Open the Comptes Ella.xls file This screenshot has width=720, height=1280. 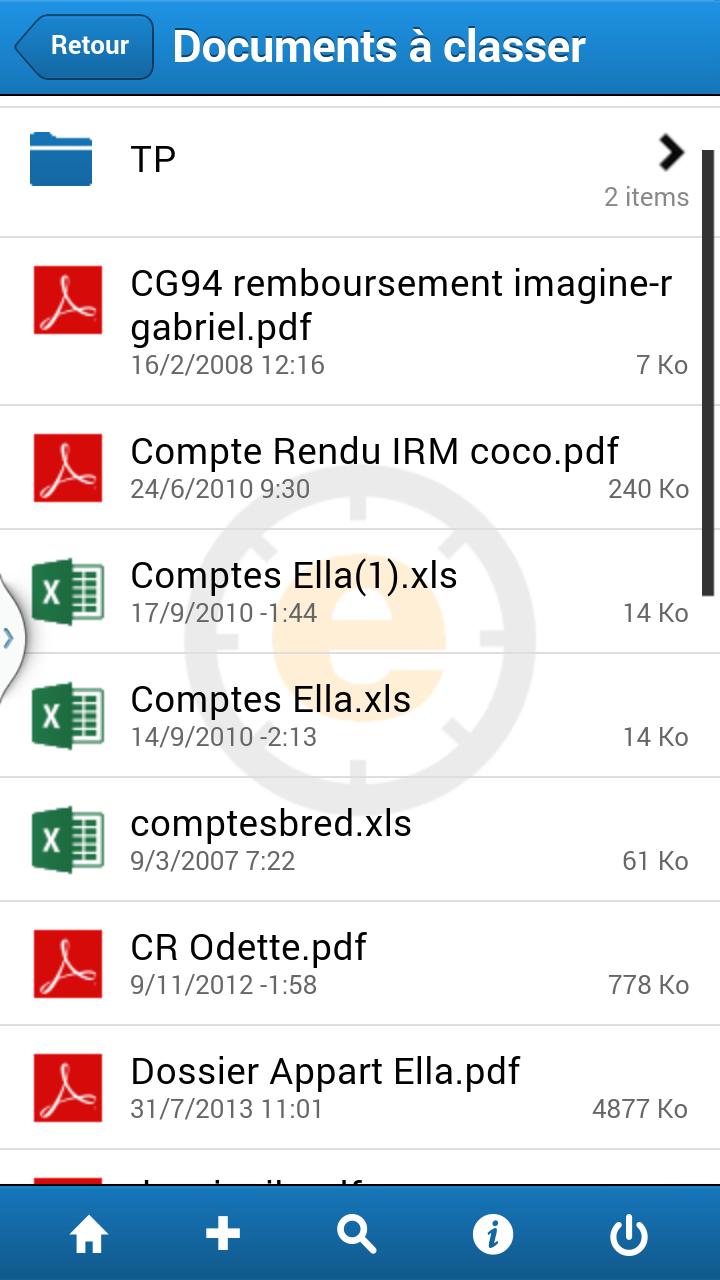270,714
